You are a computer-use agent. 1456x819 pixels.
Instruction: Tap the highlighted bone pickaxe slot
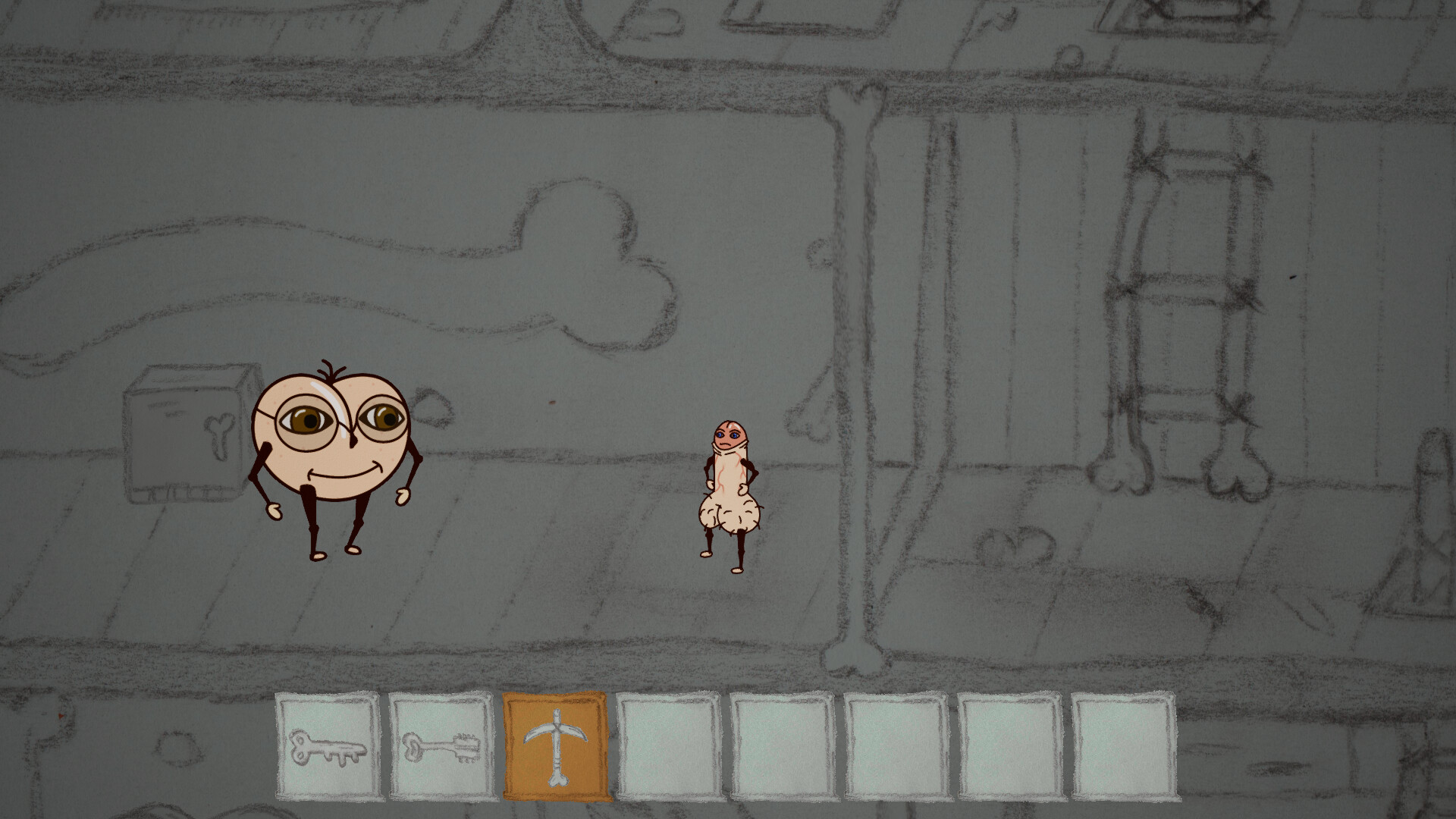click(556, 746)
